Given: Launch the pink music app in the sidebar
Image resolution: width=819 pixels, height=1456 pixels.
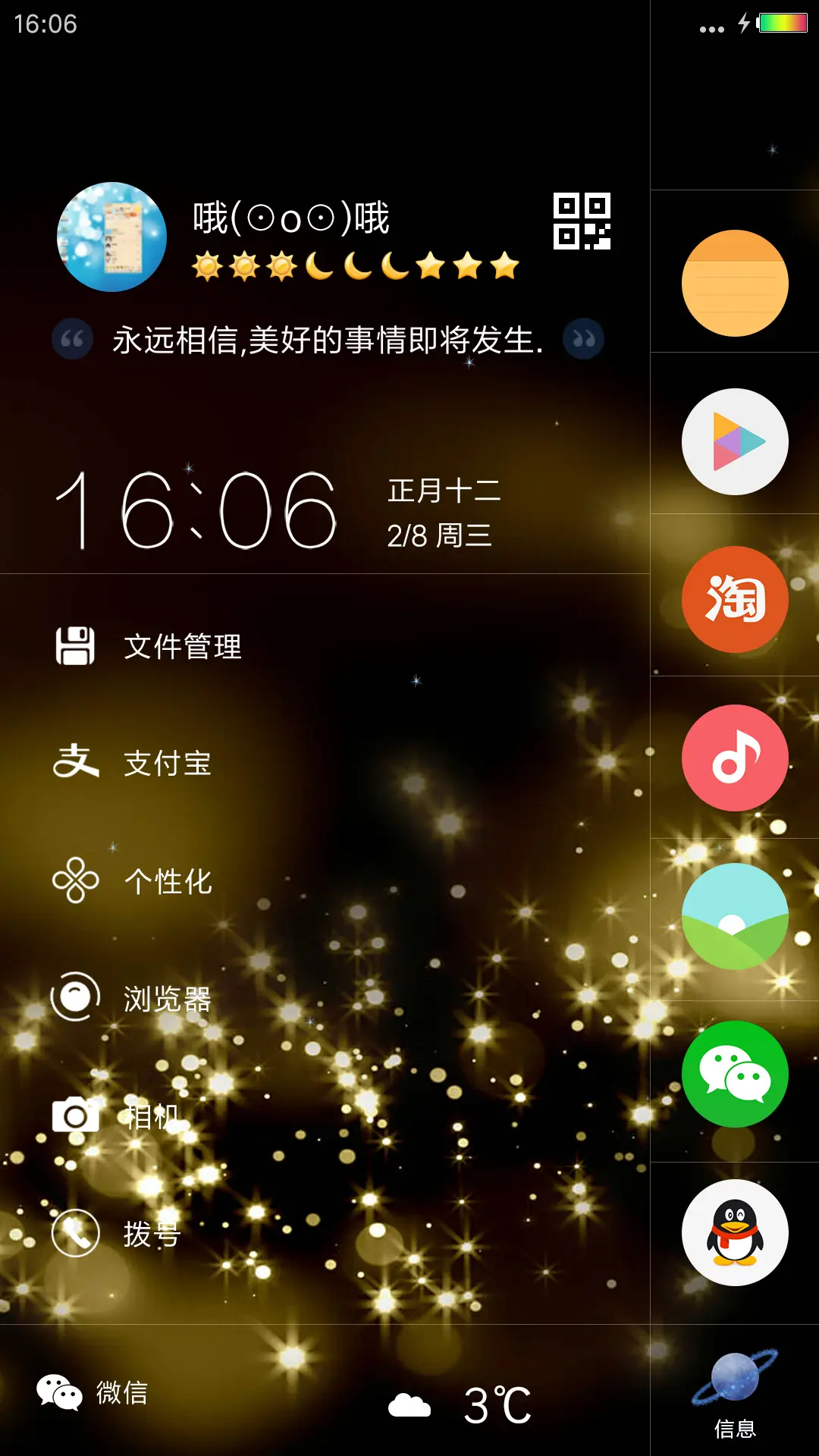Looking at the screenshot, I should [x=733, y=758].
